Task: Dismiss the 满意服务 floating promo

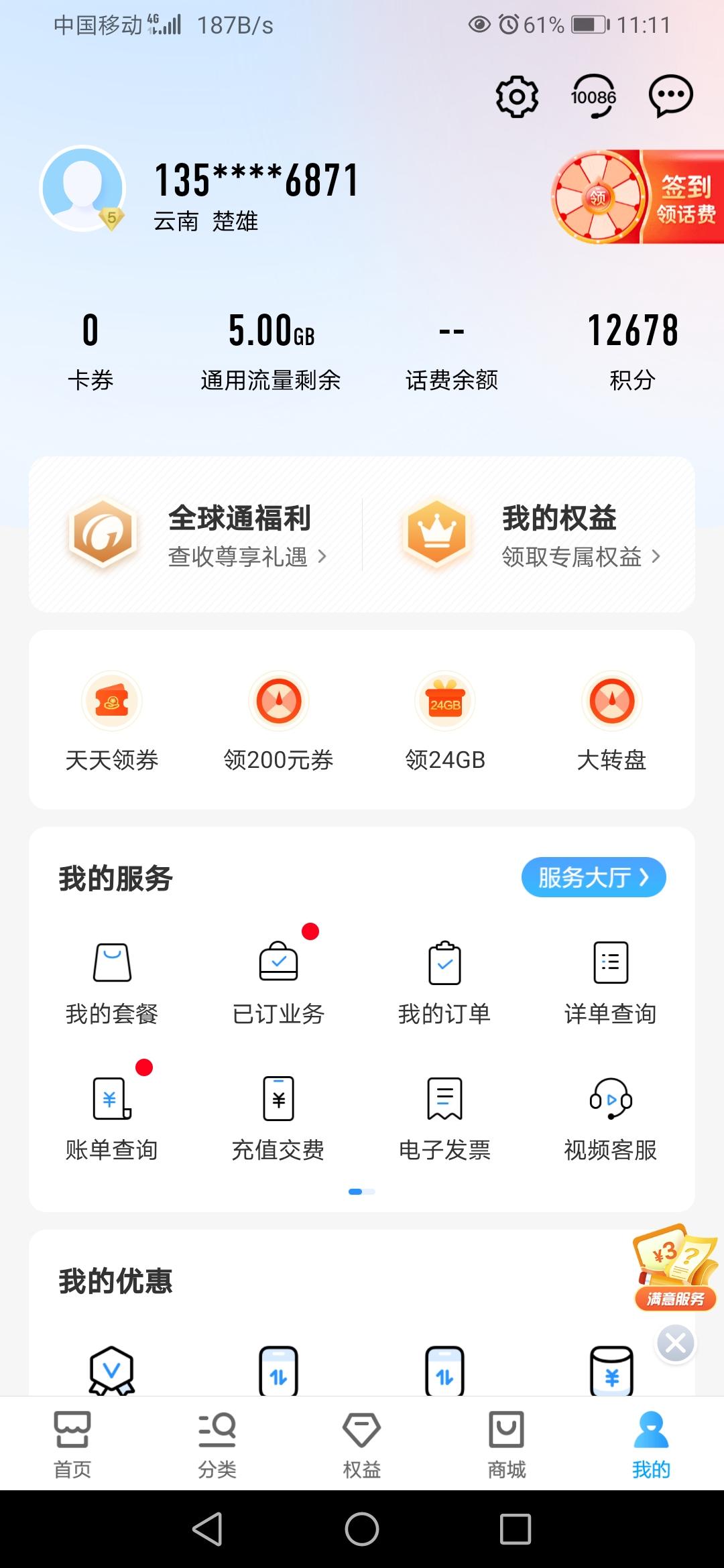Action: 676,1343
